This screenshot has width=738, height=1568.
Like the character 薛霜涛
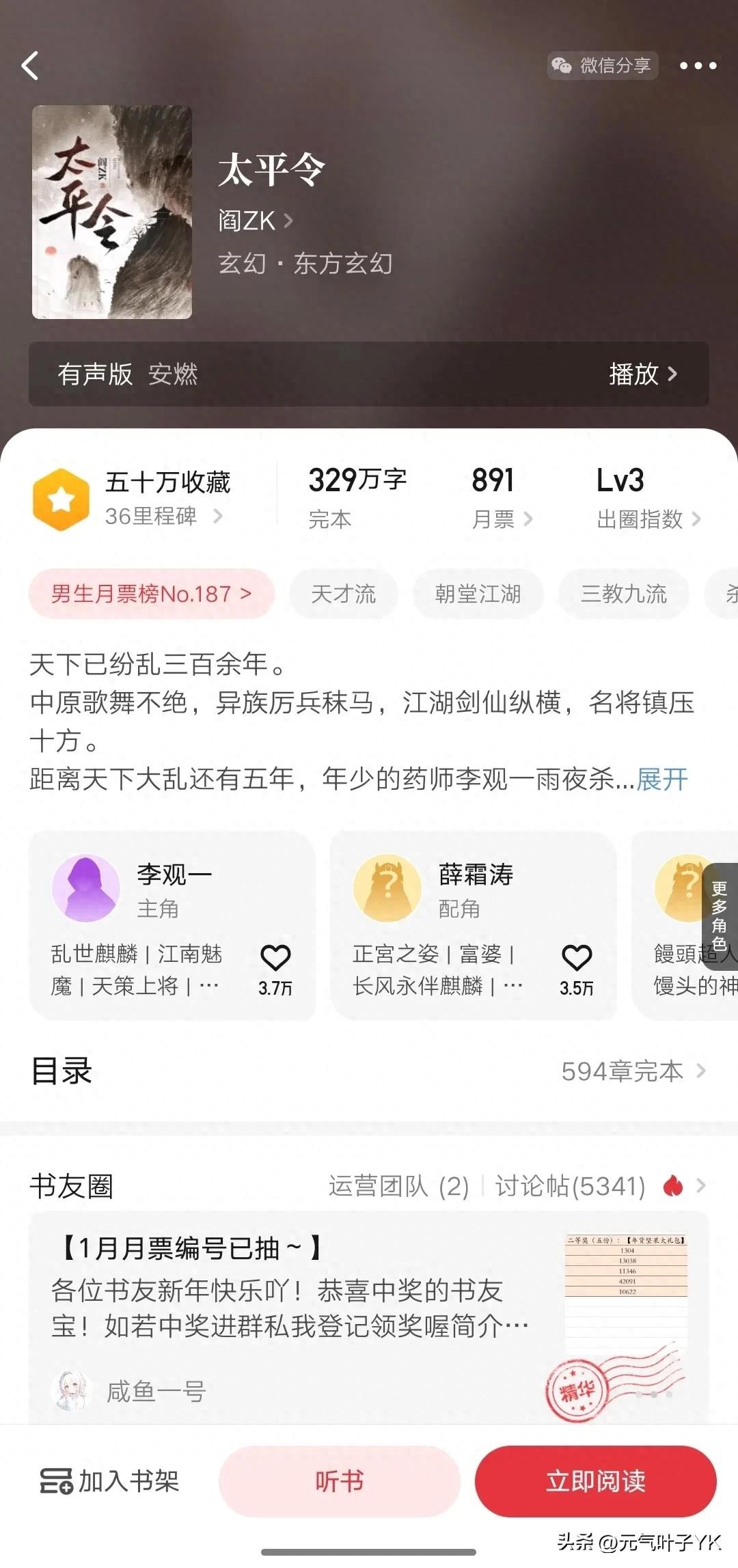[576, 959]
